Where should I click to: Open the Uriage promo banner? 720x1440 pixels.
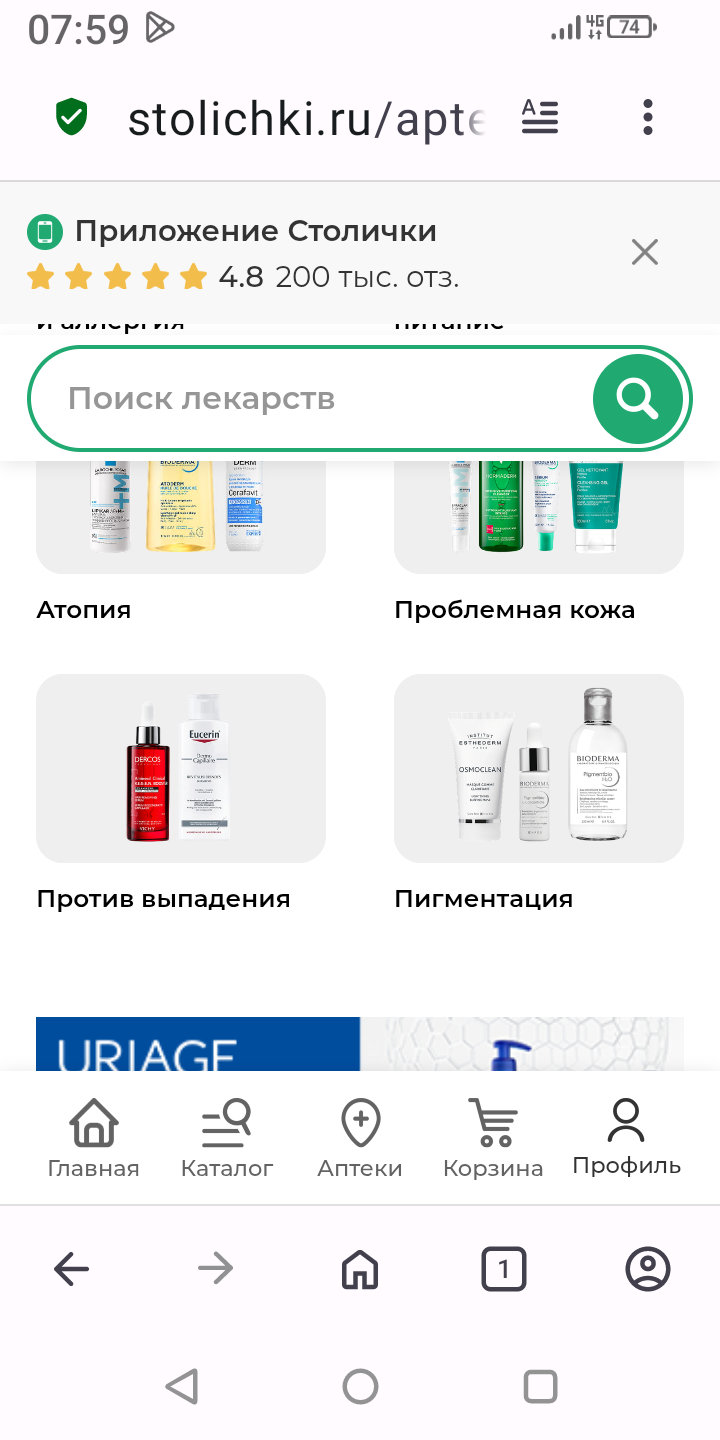click(x=360, y=1044)
